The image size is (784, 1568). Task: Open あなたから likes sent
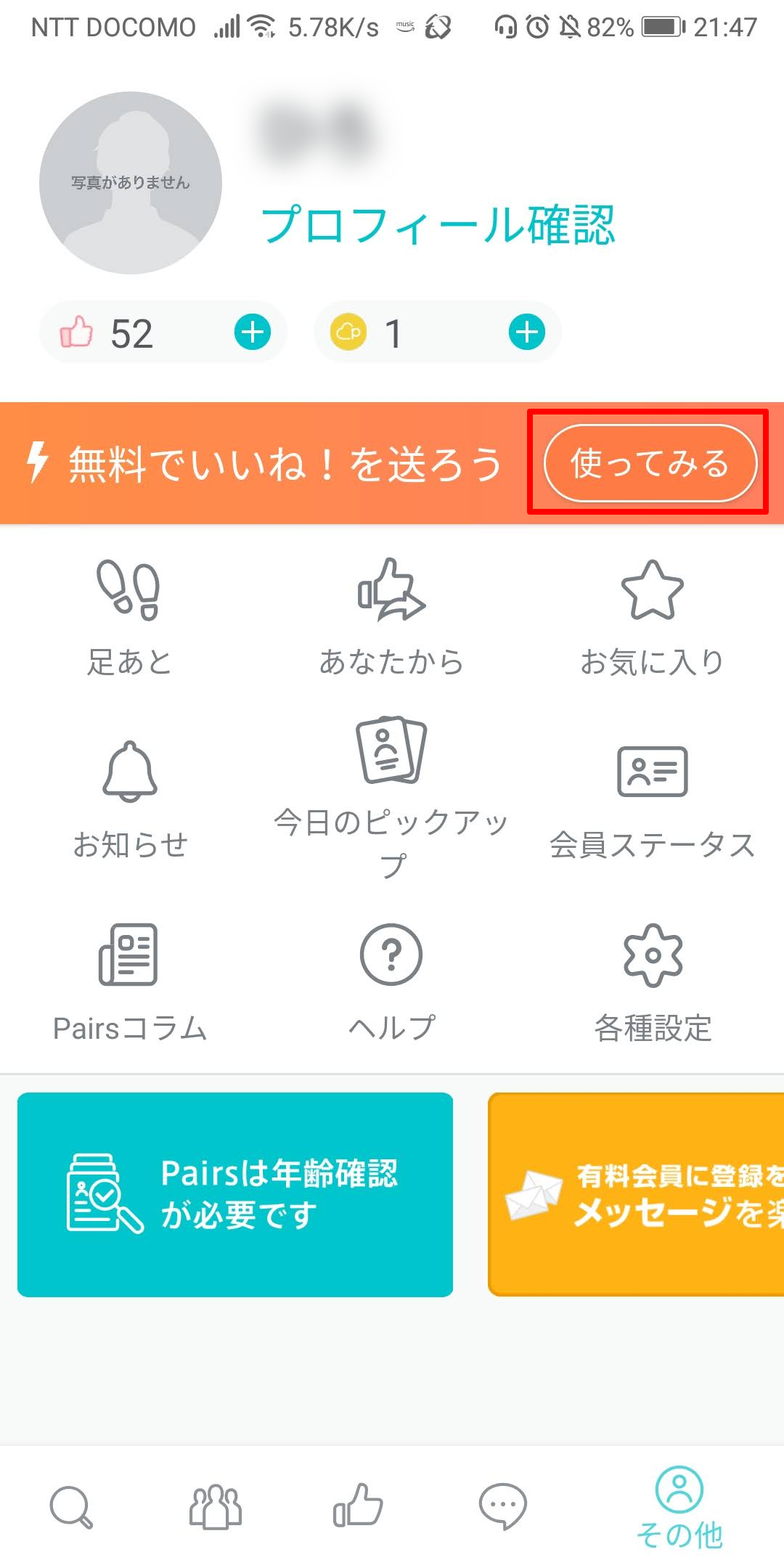click(x=391, y=617)
